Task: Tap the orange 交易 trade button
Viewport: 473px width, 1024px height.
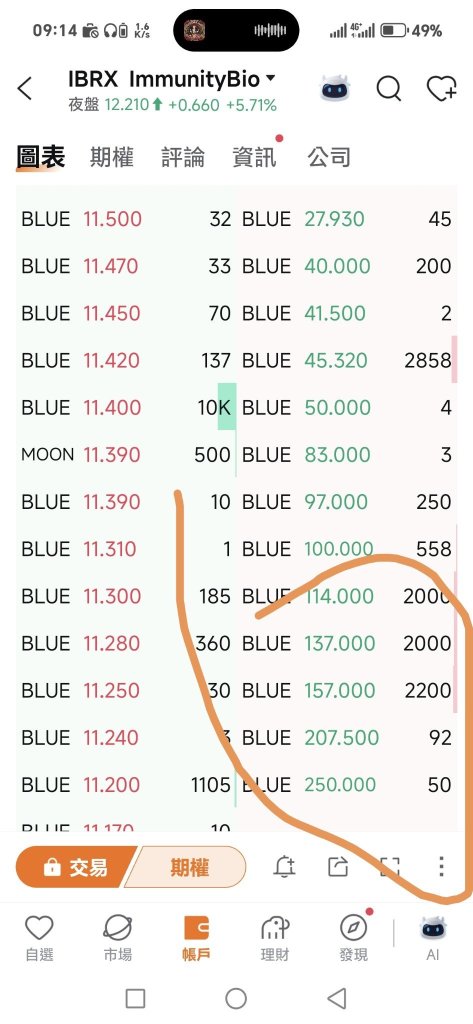Action: [76, 867]
